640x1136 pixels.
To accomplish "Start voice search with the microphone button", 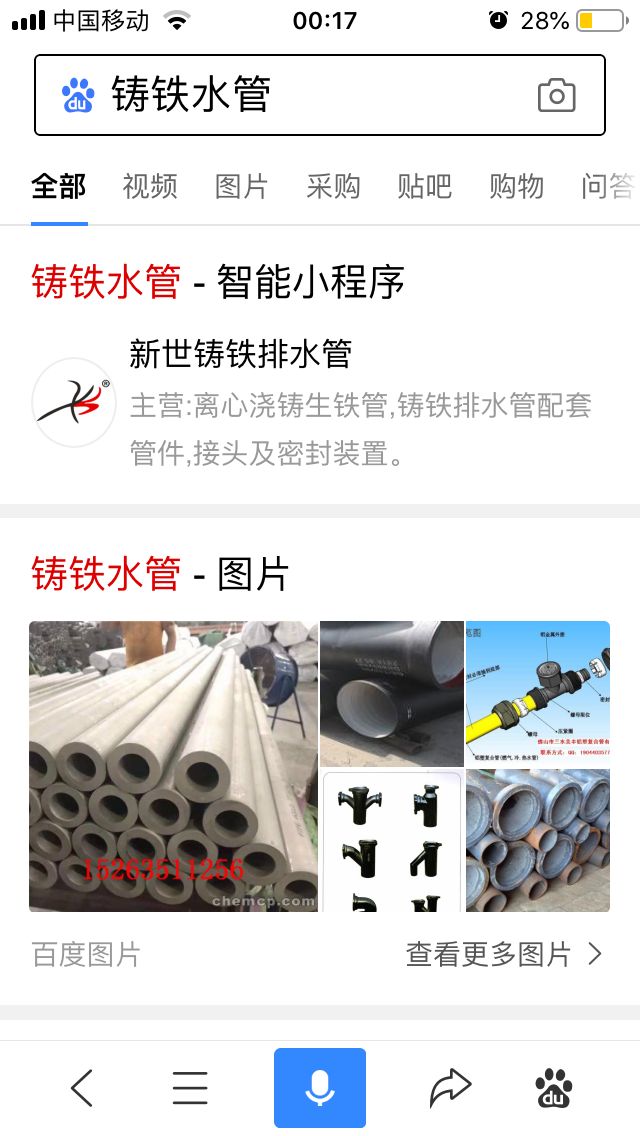I will (x=320, y=1088).
